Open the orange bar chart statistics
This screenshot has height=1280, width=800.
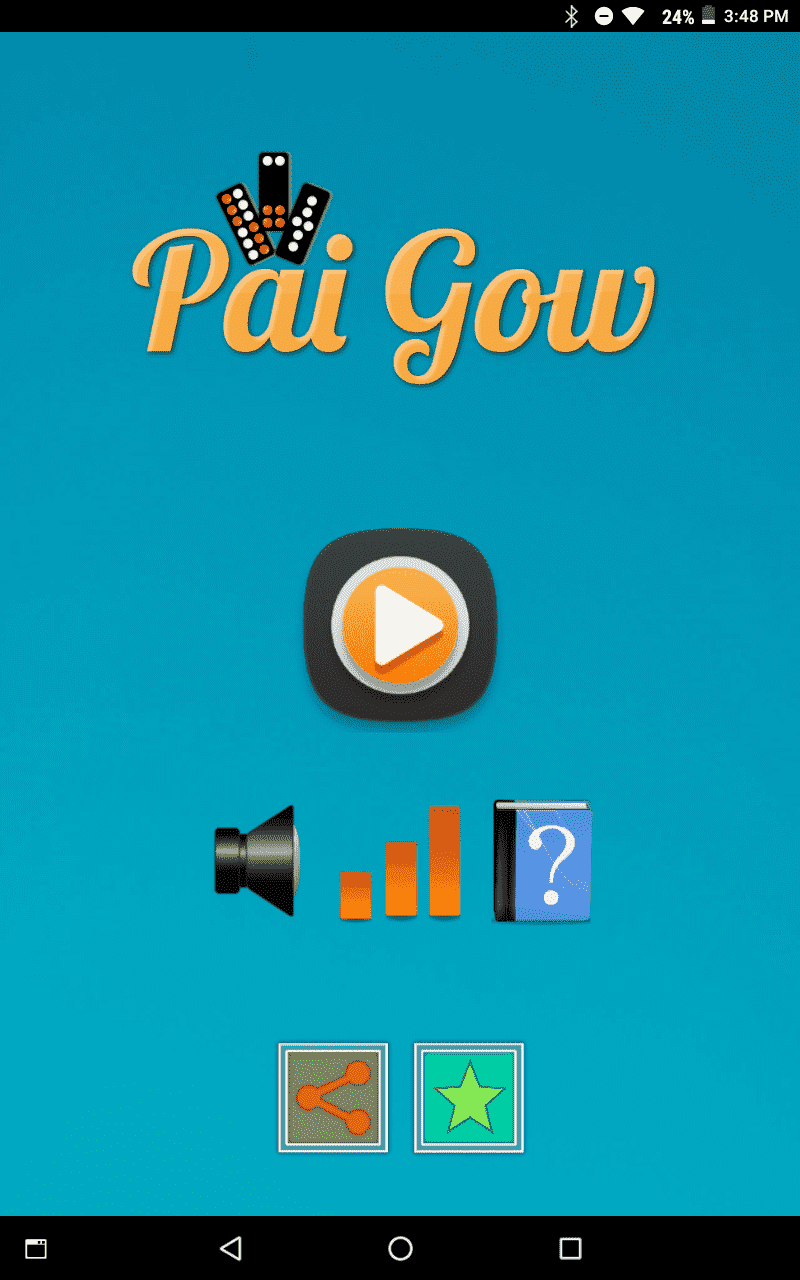(x=400, y=861)
